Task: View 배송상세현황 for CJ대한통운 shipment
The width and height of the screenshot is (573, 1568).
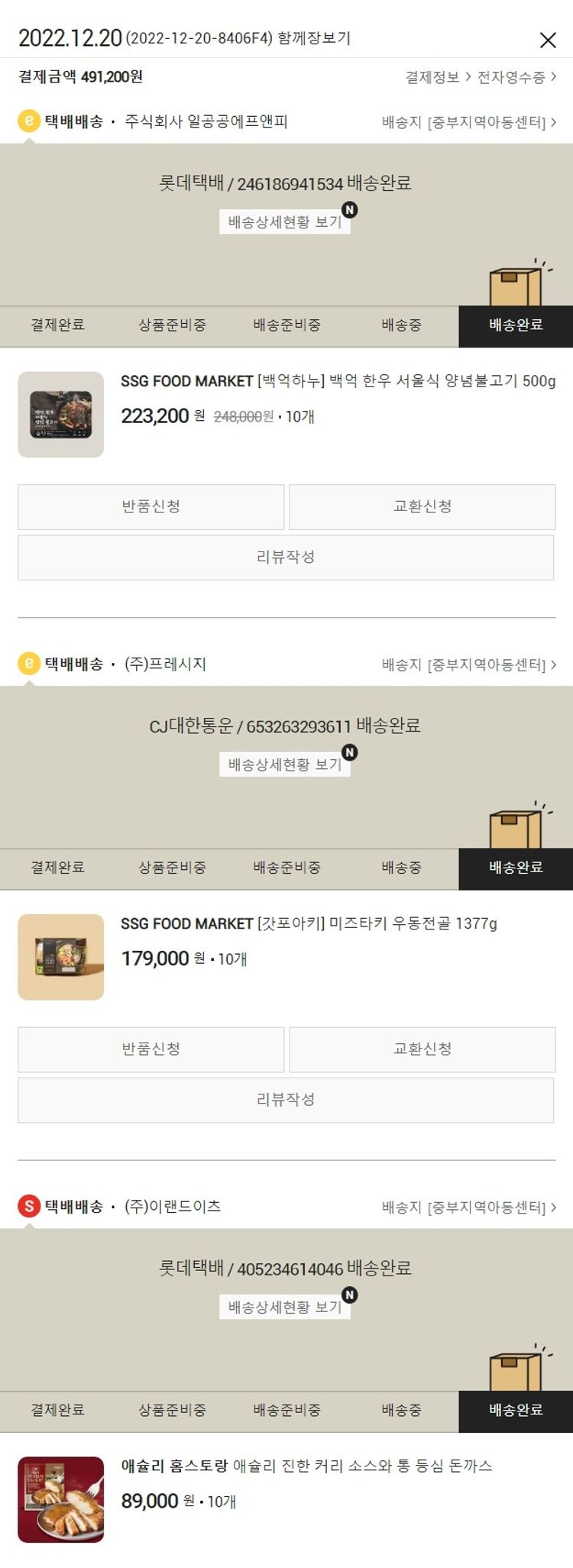Action: point(284,765)
